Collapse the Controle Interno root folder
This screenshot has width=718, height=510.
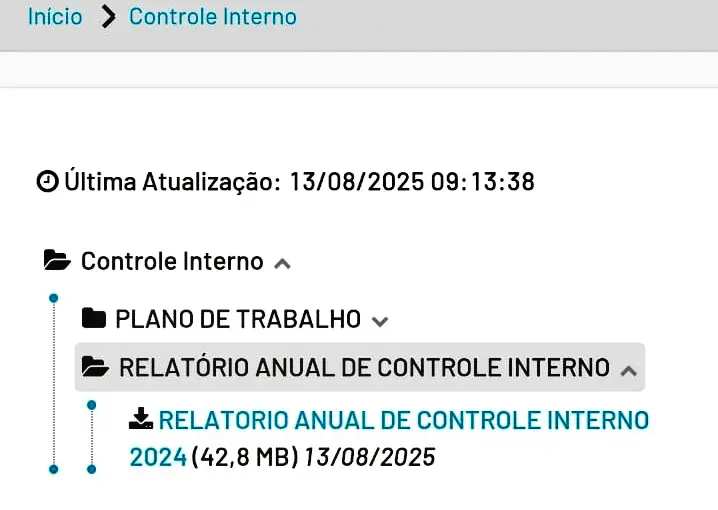coord(171,262)
